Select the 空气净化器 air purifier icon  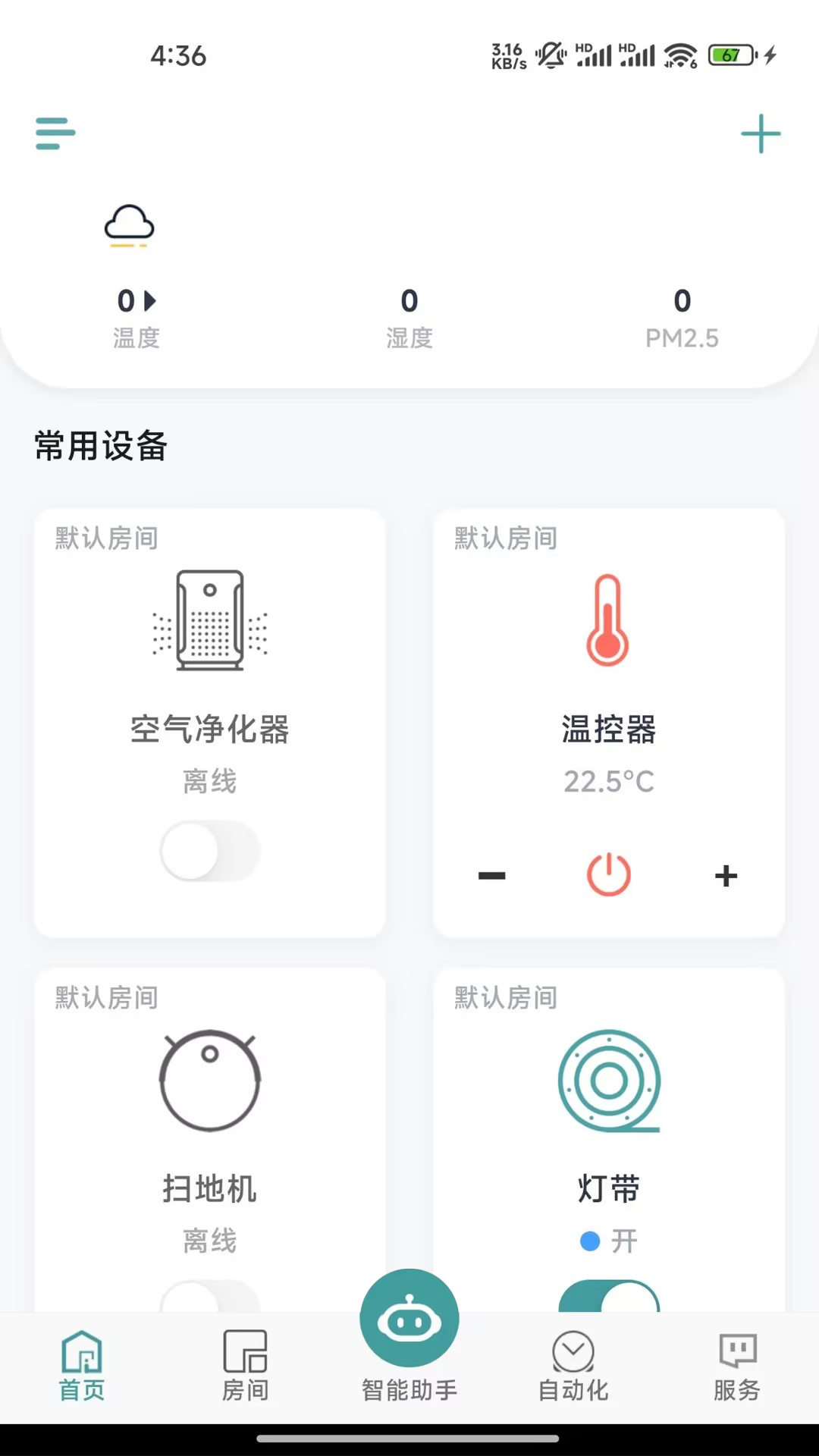pyautogui.click(x=209, y=620)
